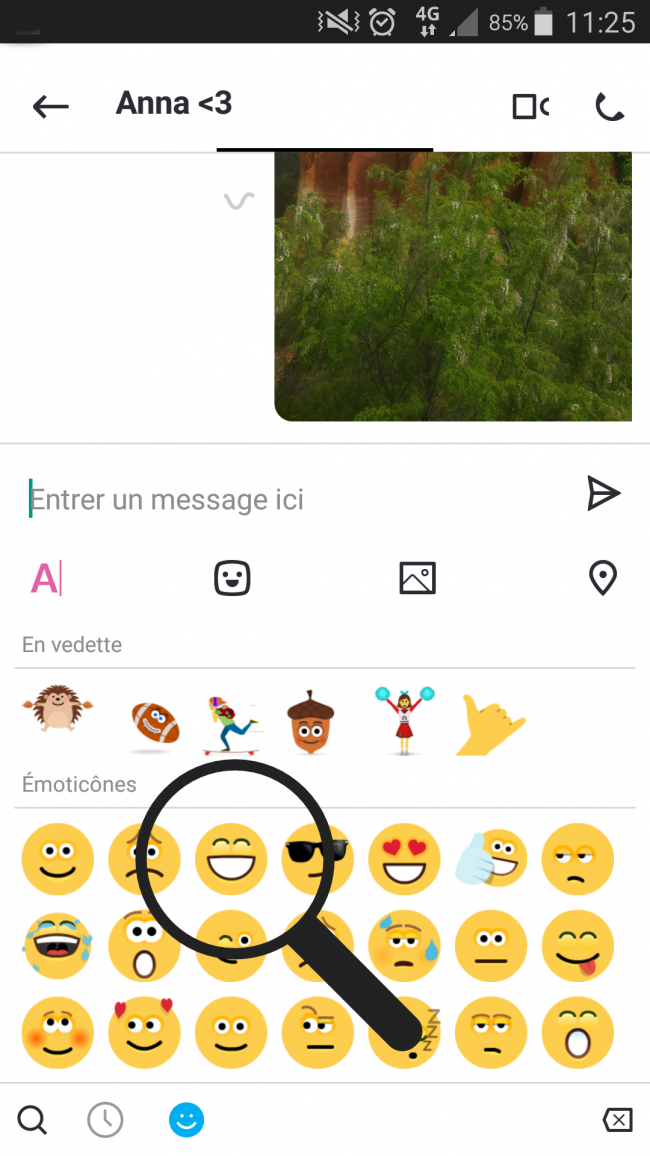Image resolution: width=650 pixels, height=1156 pixels.
Task: Attach a picture from the gallery
Action: pos(417,578)
